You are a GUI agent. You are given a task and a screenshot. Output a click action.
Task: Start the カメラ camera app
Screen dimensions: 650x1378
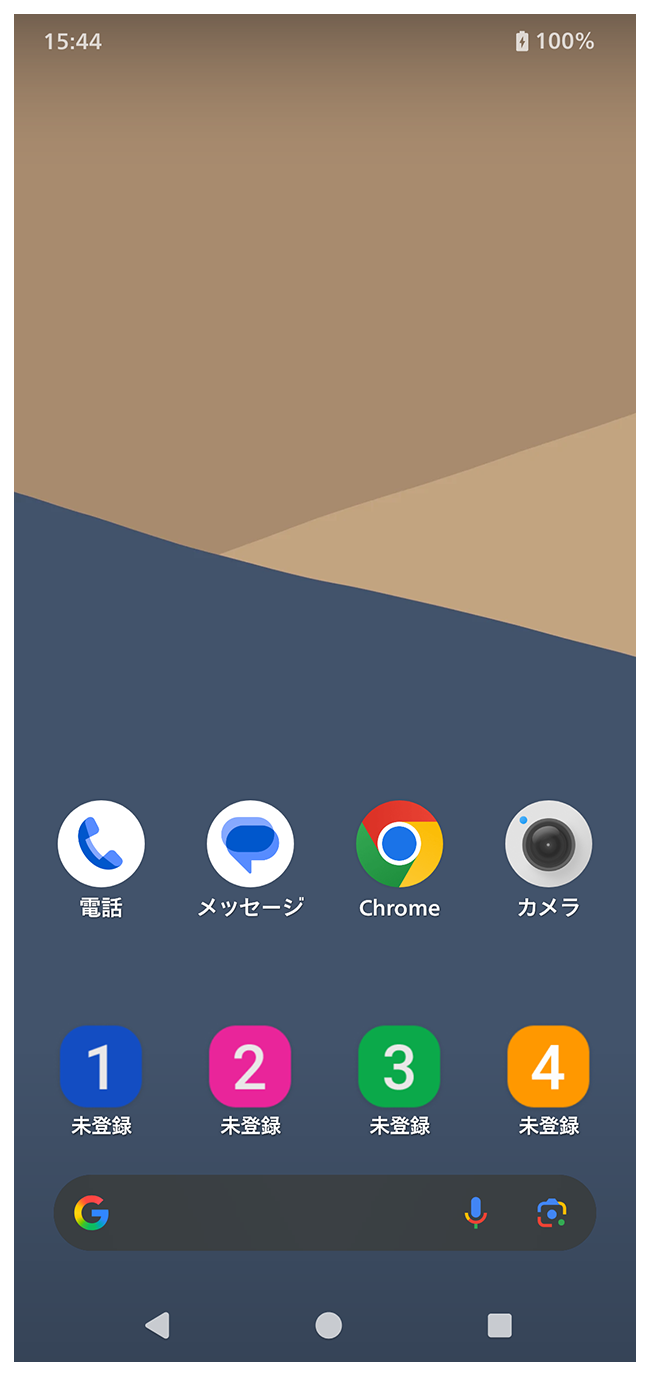(548, 844)
